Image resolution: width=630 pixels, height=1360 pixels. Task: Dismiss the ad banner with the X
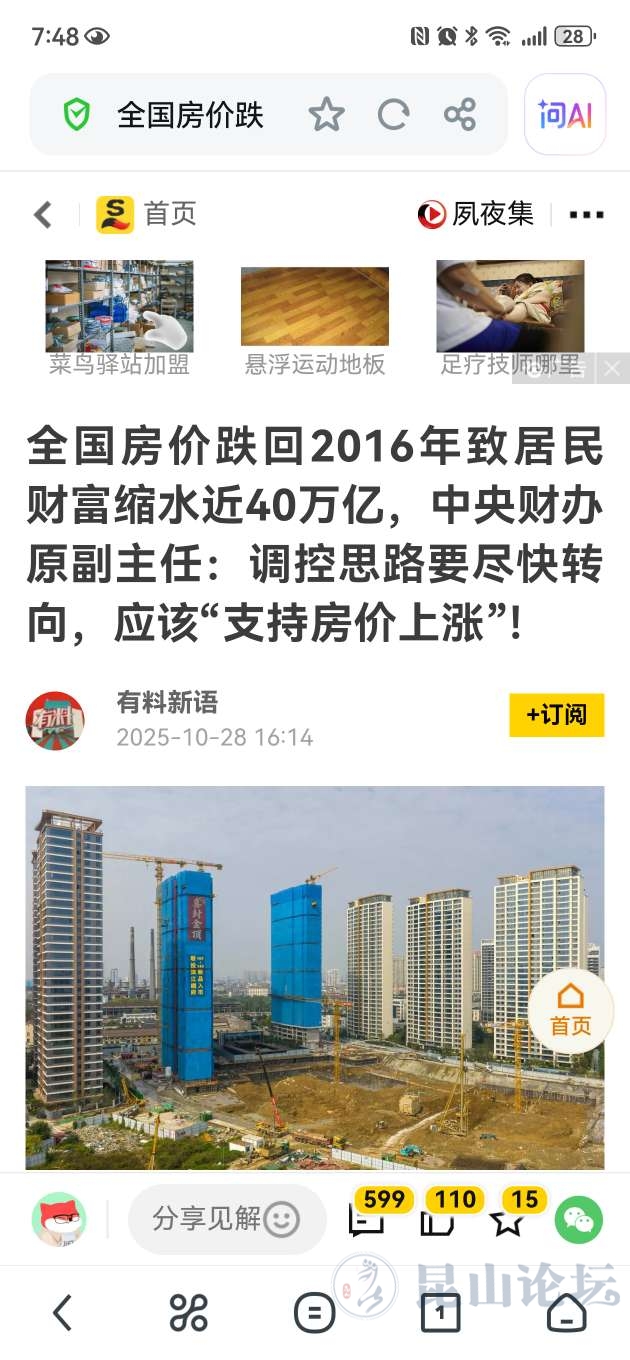point(612,368)
